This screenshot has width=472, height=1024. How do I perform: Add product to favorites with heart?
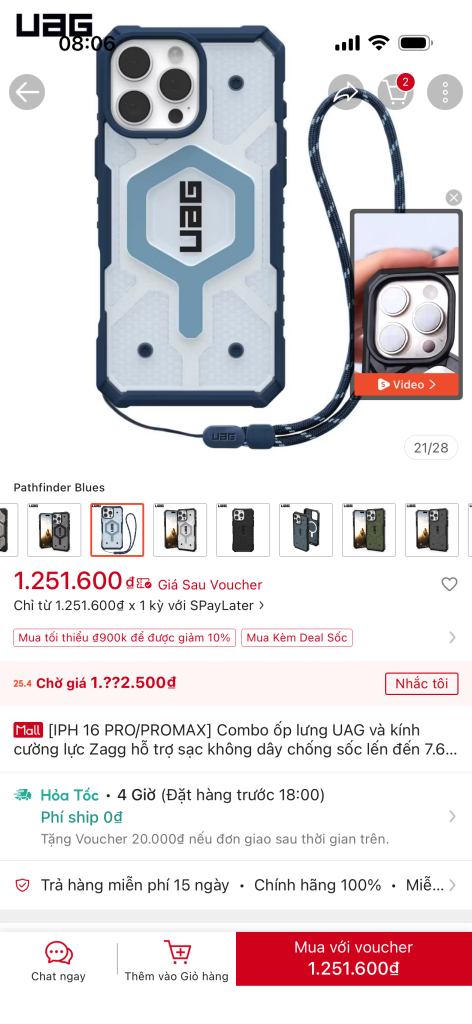pos(449,584)
